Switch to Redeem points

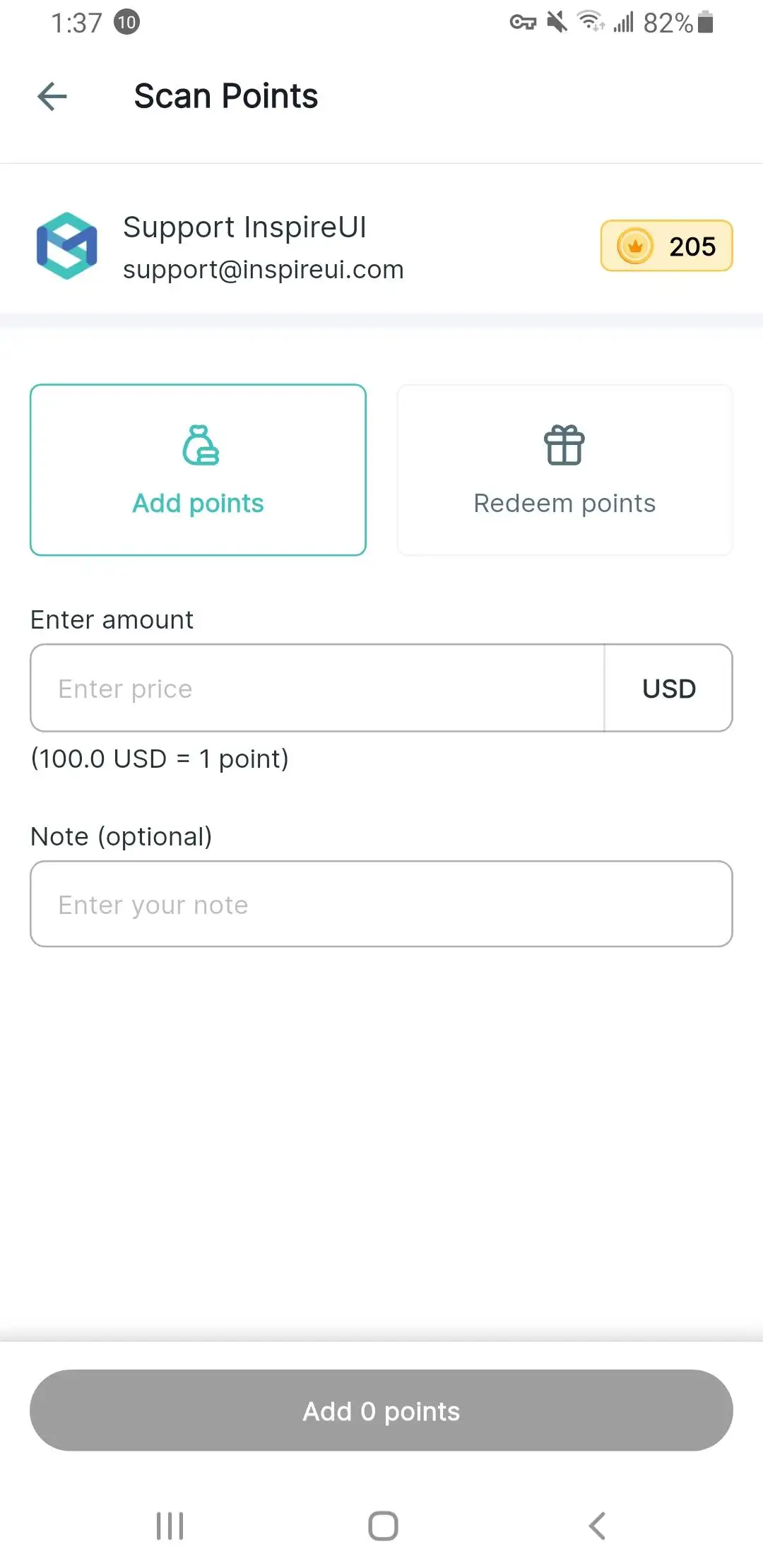click(x=564, y=470)
